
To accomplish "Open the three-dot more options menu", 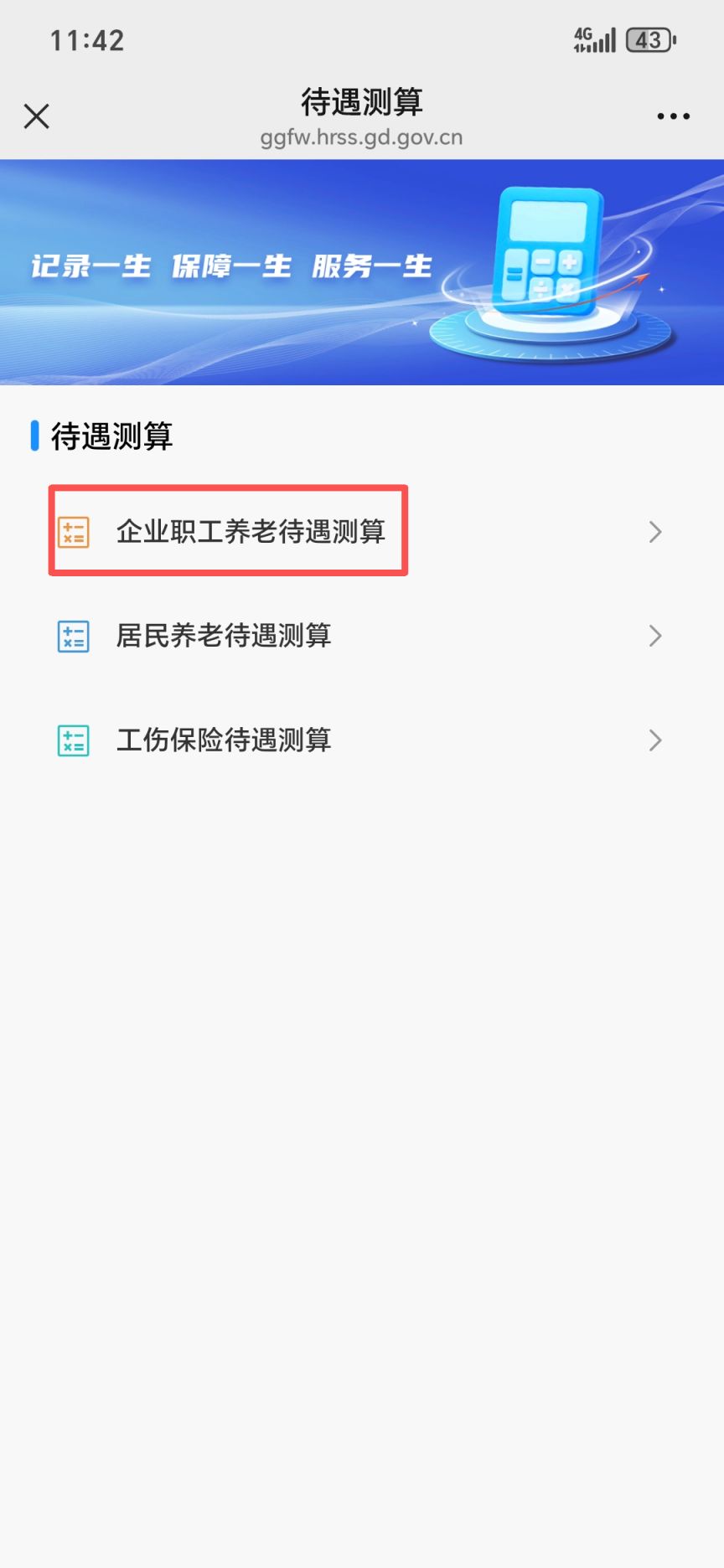I will (x=673, y=116).
